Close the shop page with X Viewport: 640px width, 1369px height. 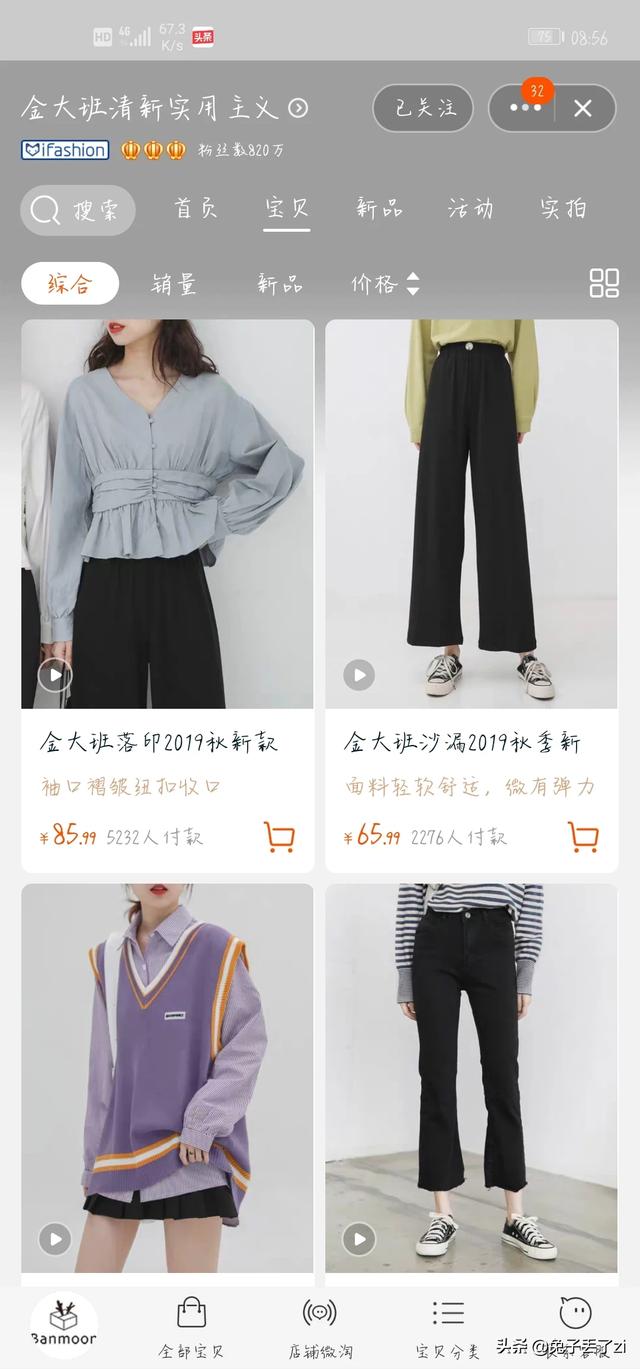click(583, 108)
